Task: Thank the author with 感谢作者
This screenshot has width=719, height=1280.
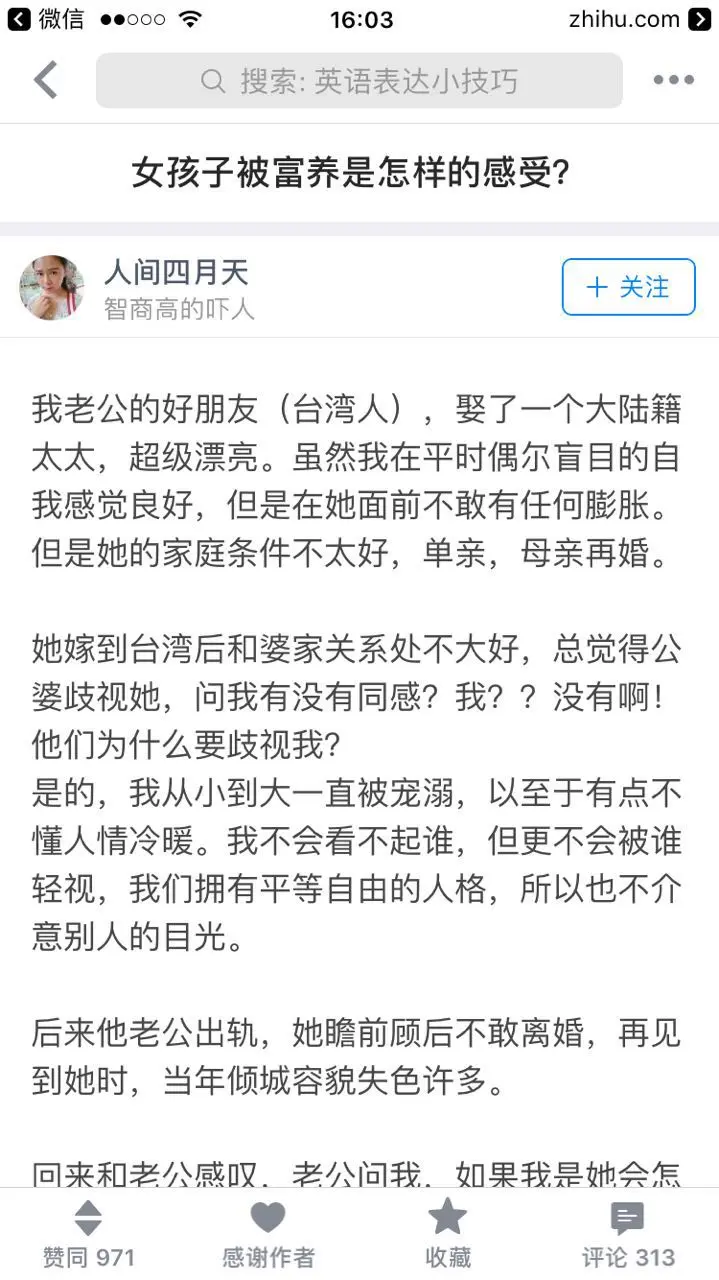Action: pyautogui.click(x=268, y=1235)
